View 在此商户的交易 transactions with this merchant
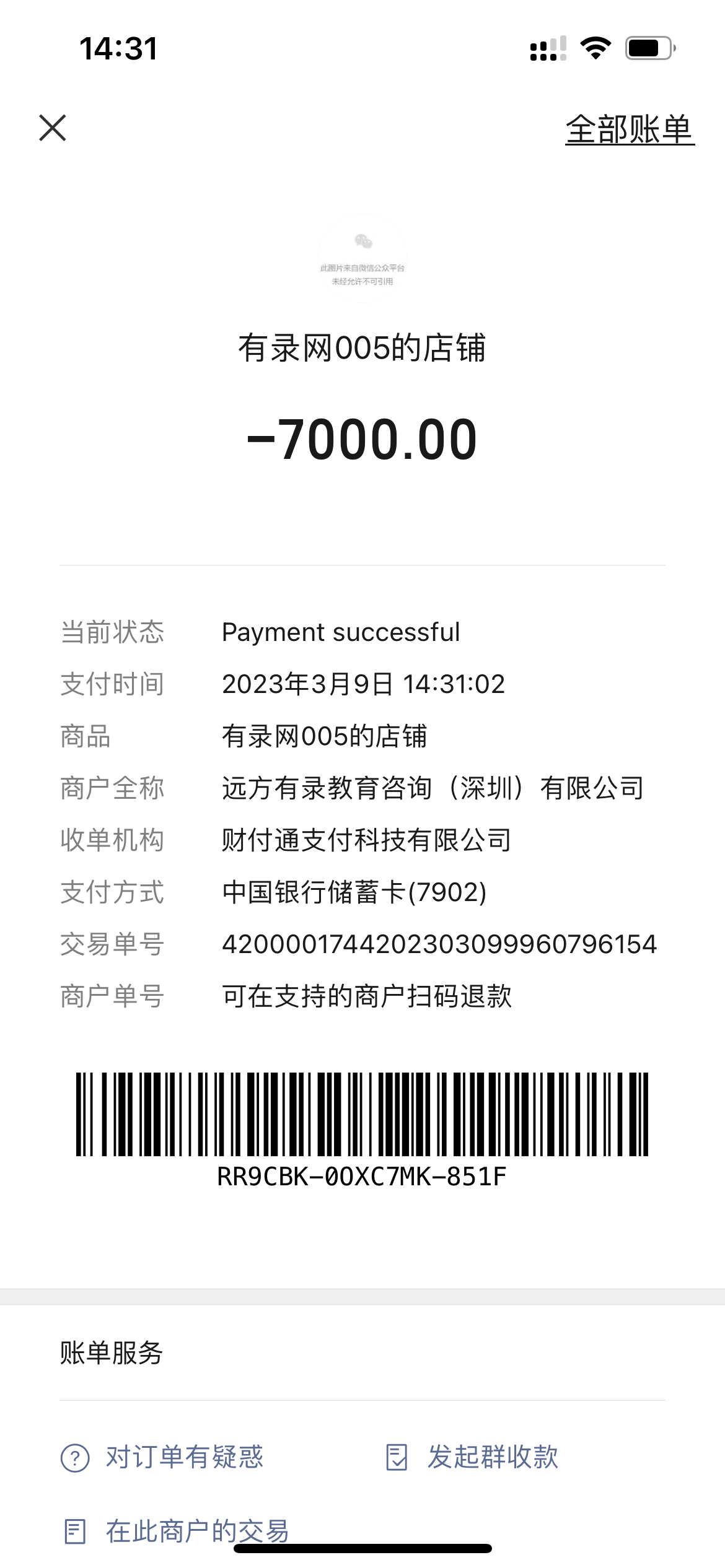The image size is (725, 1568). (177, 1531)
